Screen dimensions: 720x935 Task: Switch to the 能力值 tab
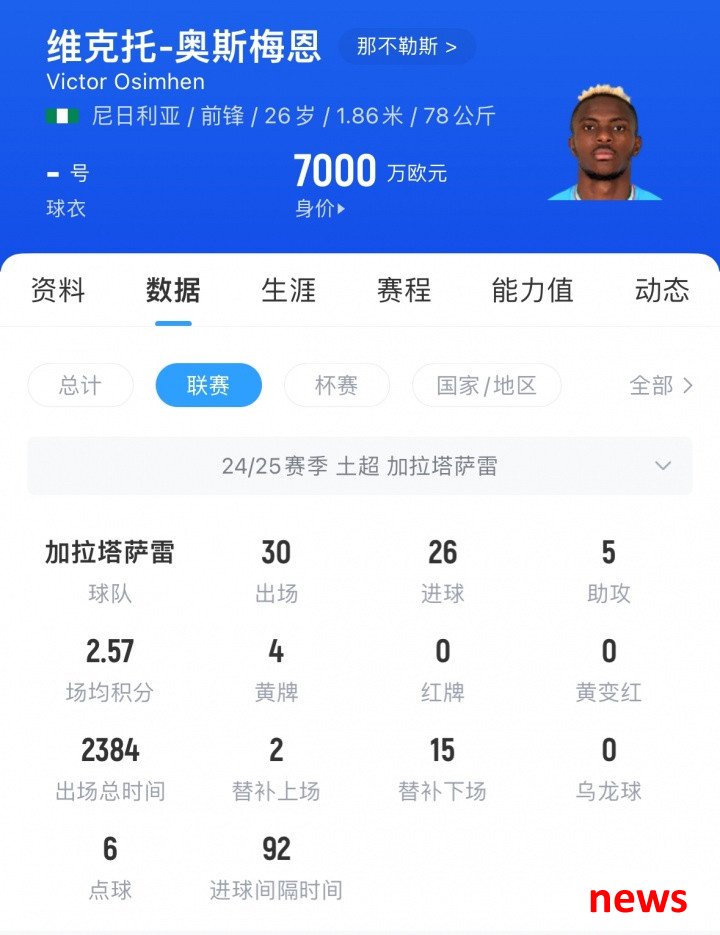(x=532, y=291)
